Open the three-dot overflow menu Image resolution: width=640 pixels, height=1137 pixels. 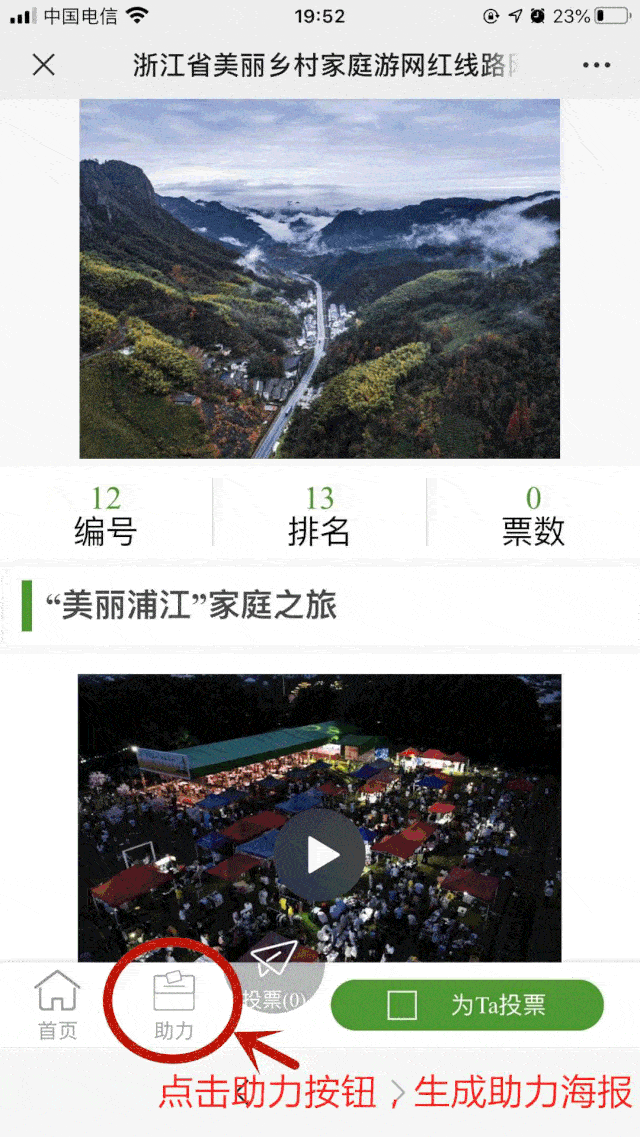coord(596,66)
